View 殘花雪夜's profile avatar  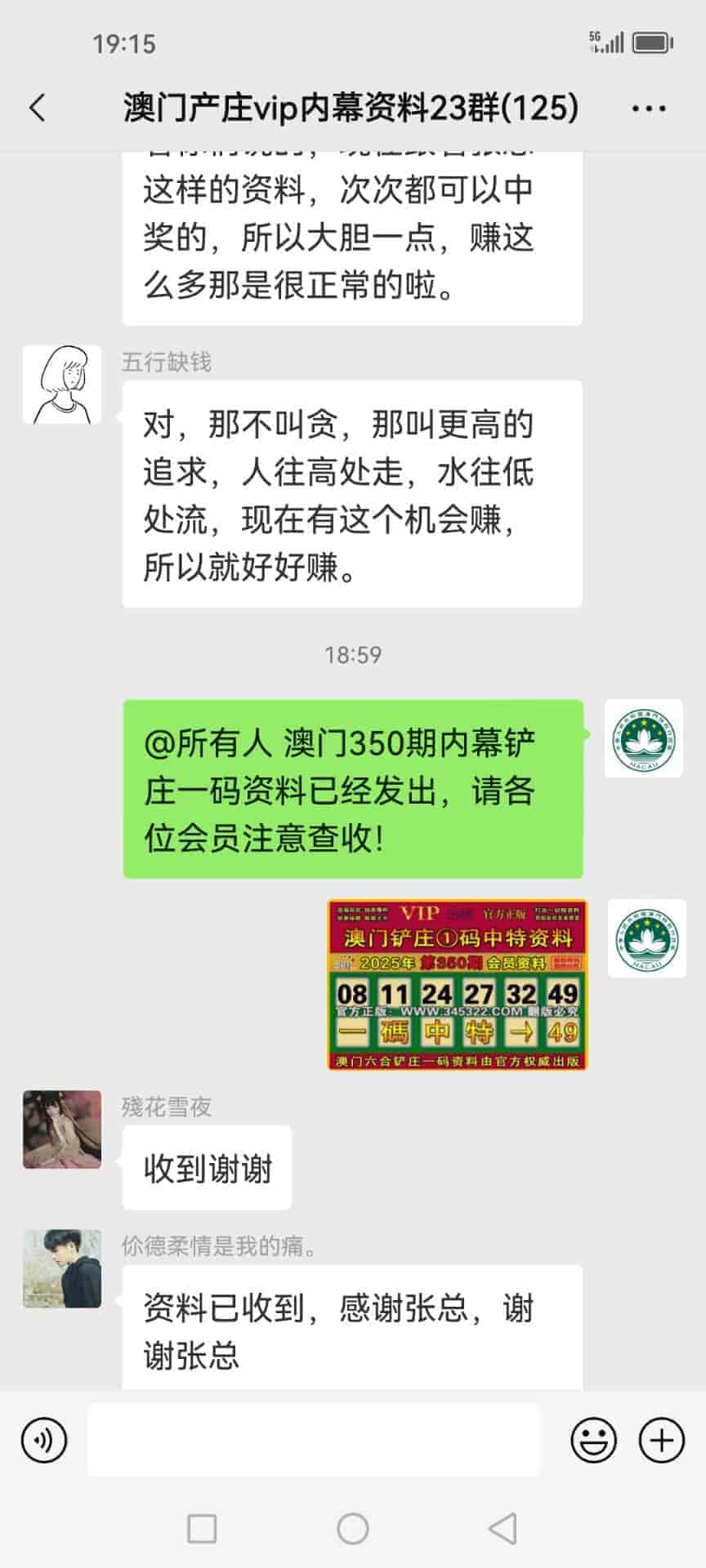tap(62, 1129)
